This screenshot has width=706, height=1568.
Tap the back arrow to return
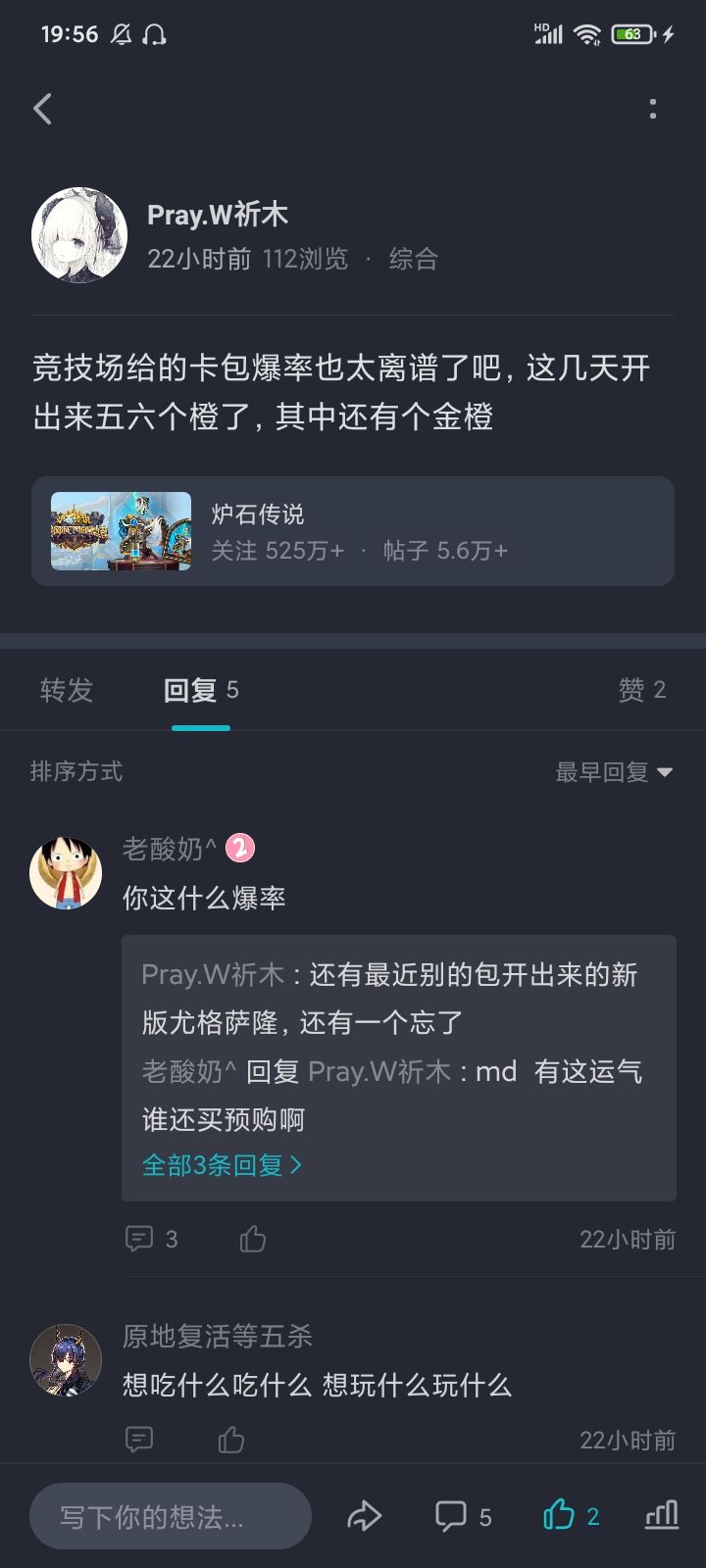point(41,109)
